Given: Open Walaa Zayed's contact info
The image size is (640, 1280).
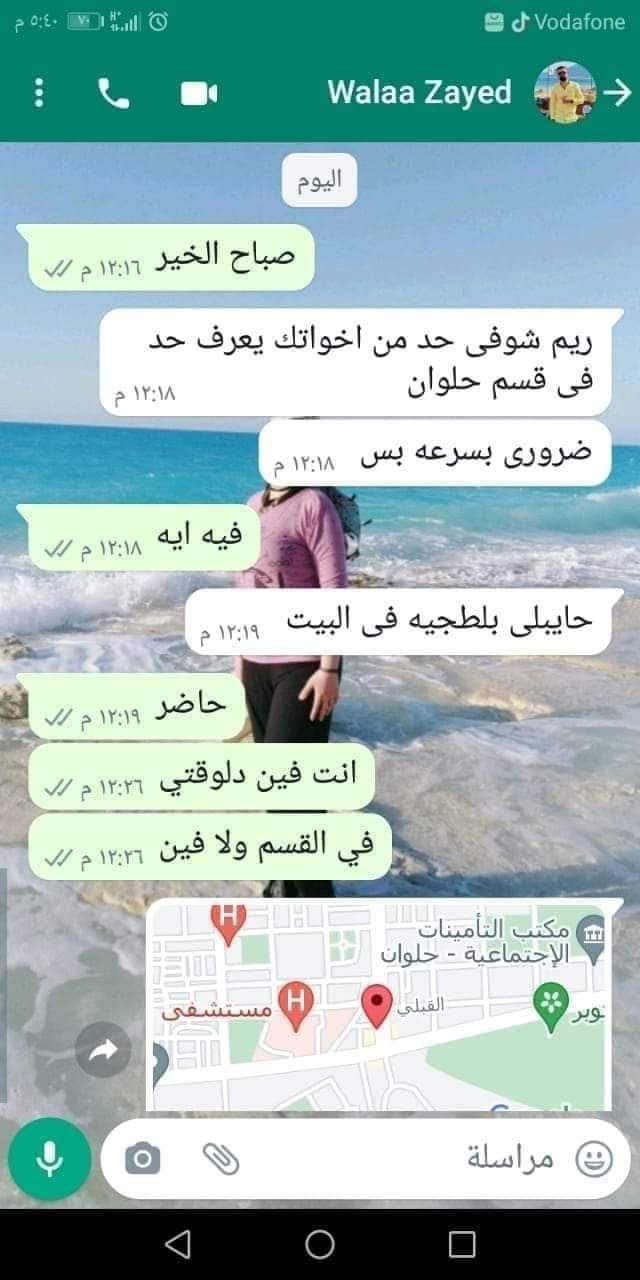Looking at the screenshot, I should pyautogui.click(x=420, y=93).
